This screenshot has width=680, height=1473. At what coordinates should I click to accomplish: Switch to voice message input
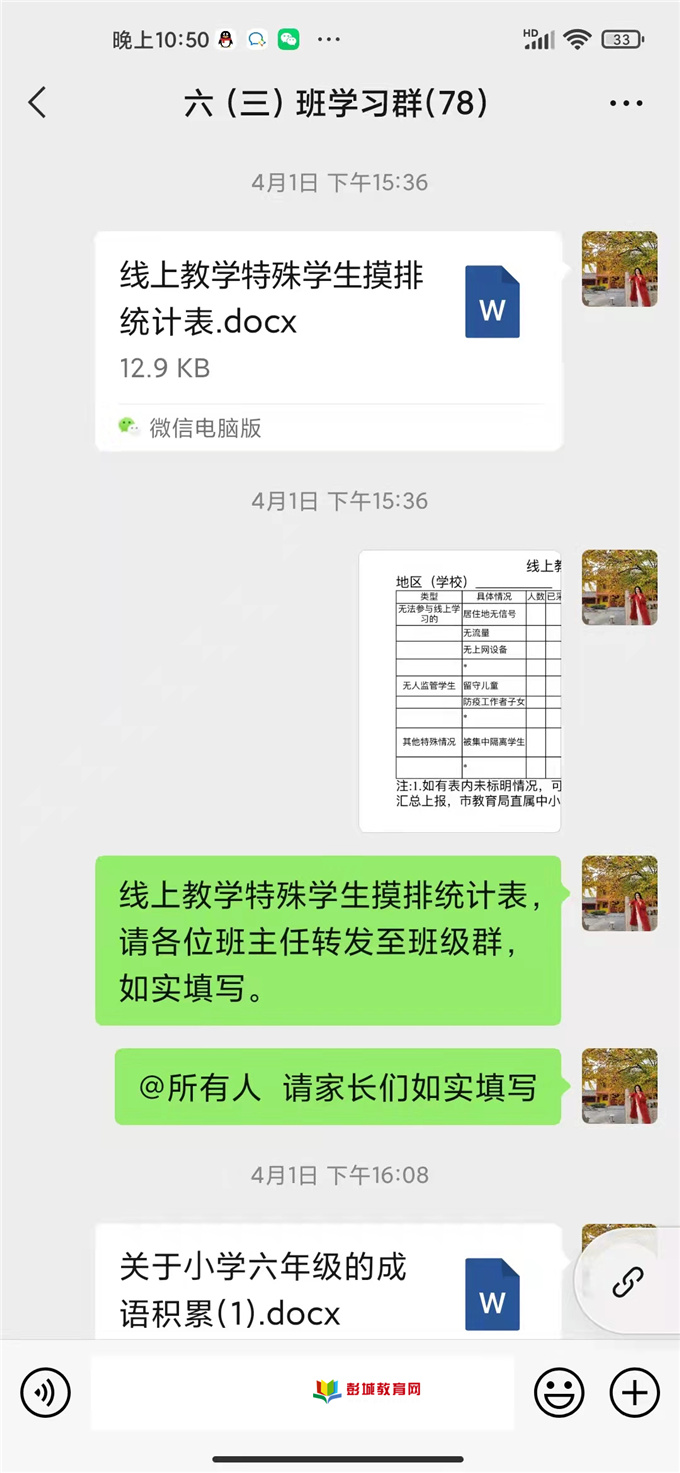[46, 1392]
